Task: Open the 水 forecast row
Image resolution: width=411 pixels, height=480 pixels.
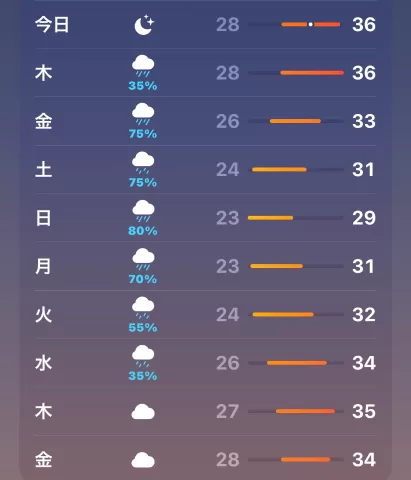Action: (205, 363)
